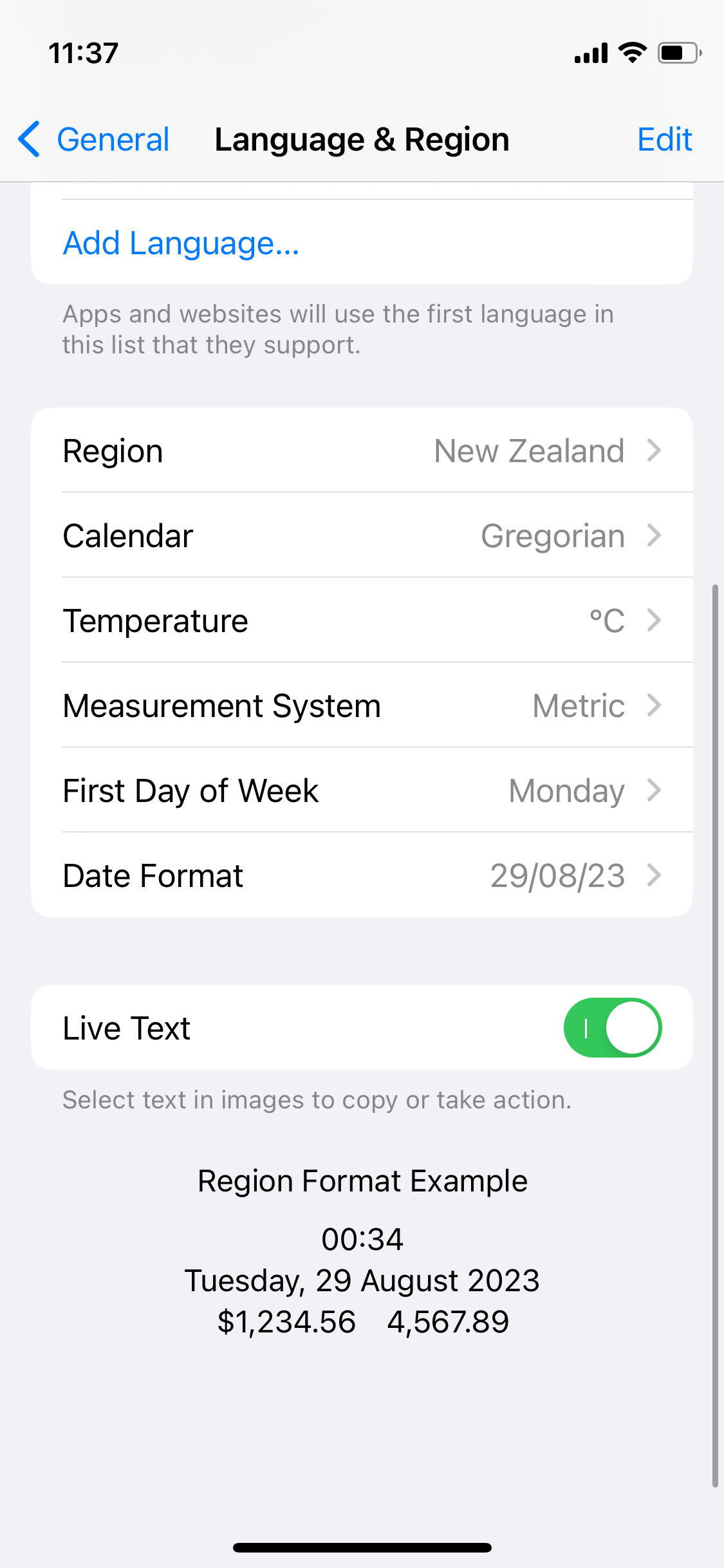Image resolution: width=724 pixels, height=1568 pixels.
Task: Select Add Language
Action: (x=181, y=243)
